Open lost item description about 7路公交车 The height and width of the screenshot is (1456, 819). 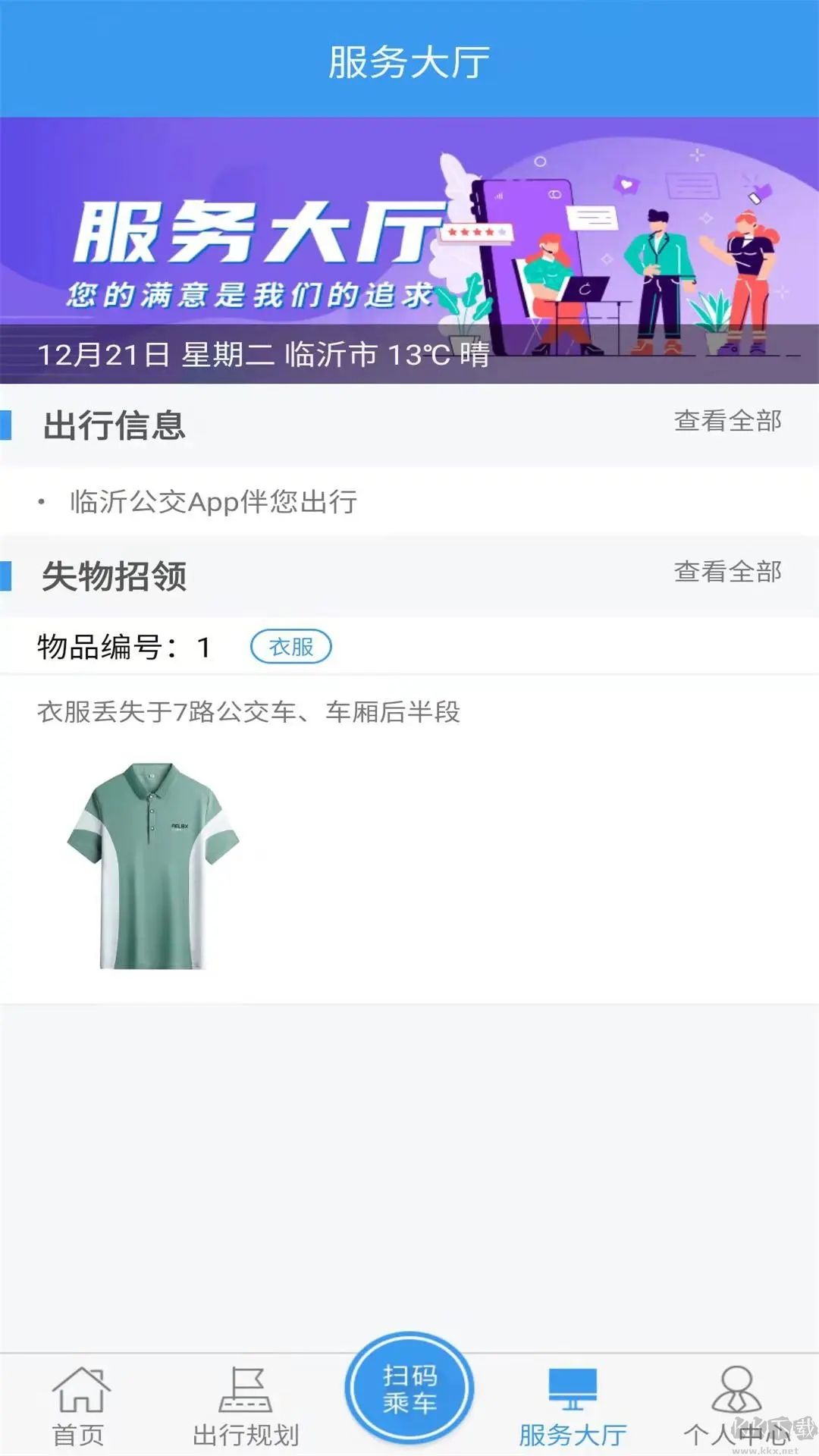(x=250, y=711)
